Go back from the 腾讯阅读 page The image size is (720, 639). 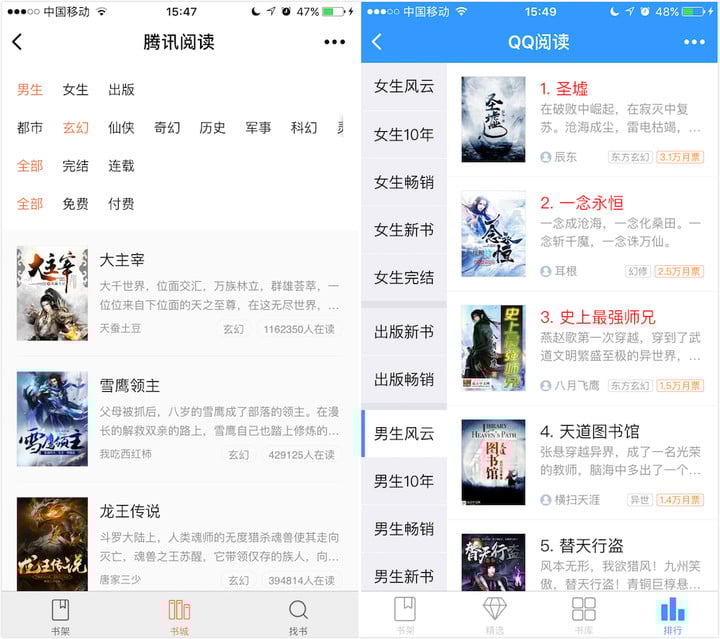[17, 42]
